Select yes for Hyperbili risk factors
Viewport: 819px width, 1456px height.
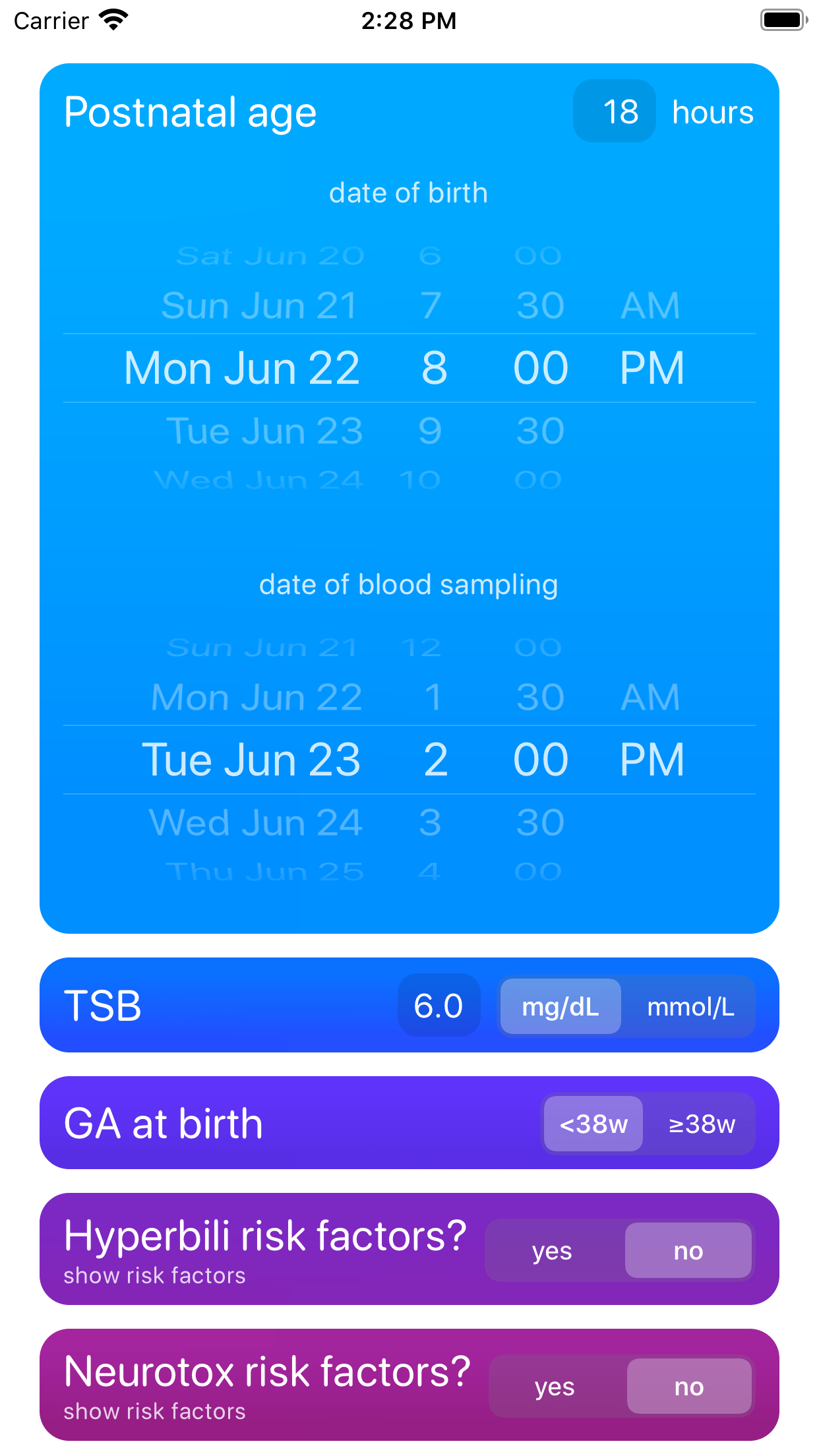pos(553,1250)
